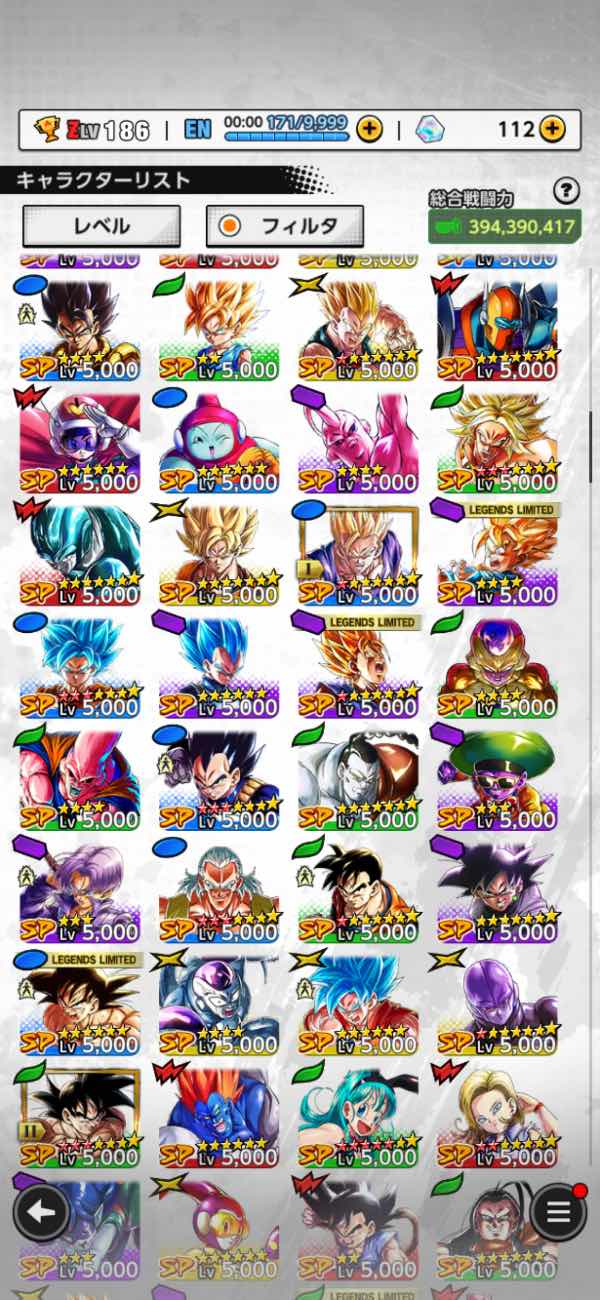Open the question mark help icon
This screenshot has width=600, height=1300.
tap(566, 190)
